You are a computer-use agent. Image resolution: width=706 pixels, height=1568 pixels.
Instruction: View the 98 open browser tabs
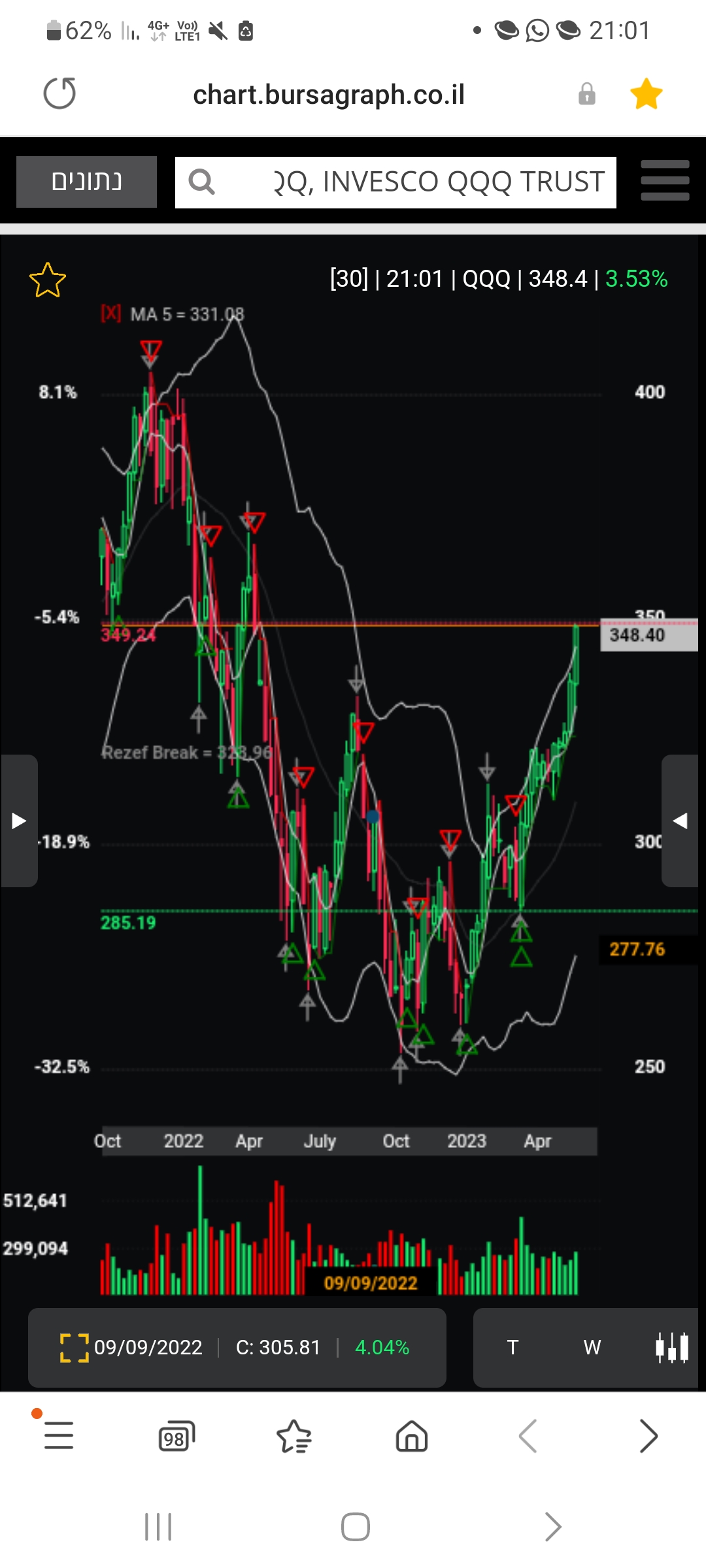tap(176, 1436)
